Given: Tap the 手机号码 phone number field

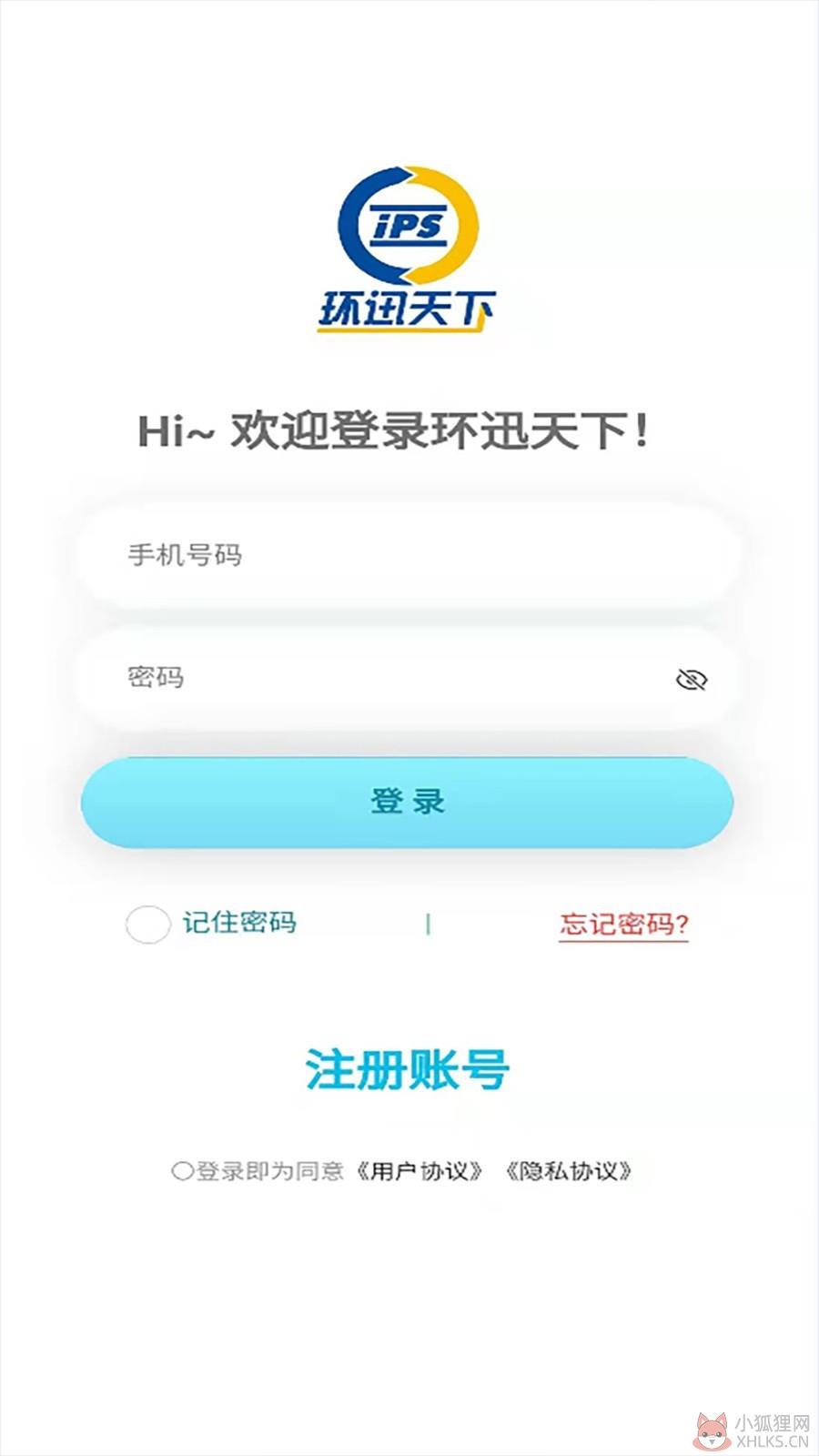Looking at the screenshot, I should [x=407, y=555].
